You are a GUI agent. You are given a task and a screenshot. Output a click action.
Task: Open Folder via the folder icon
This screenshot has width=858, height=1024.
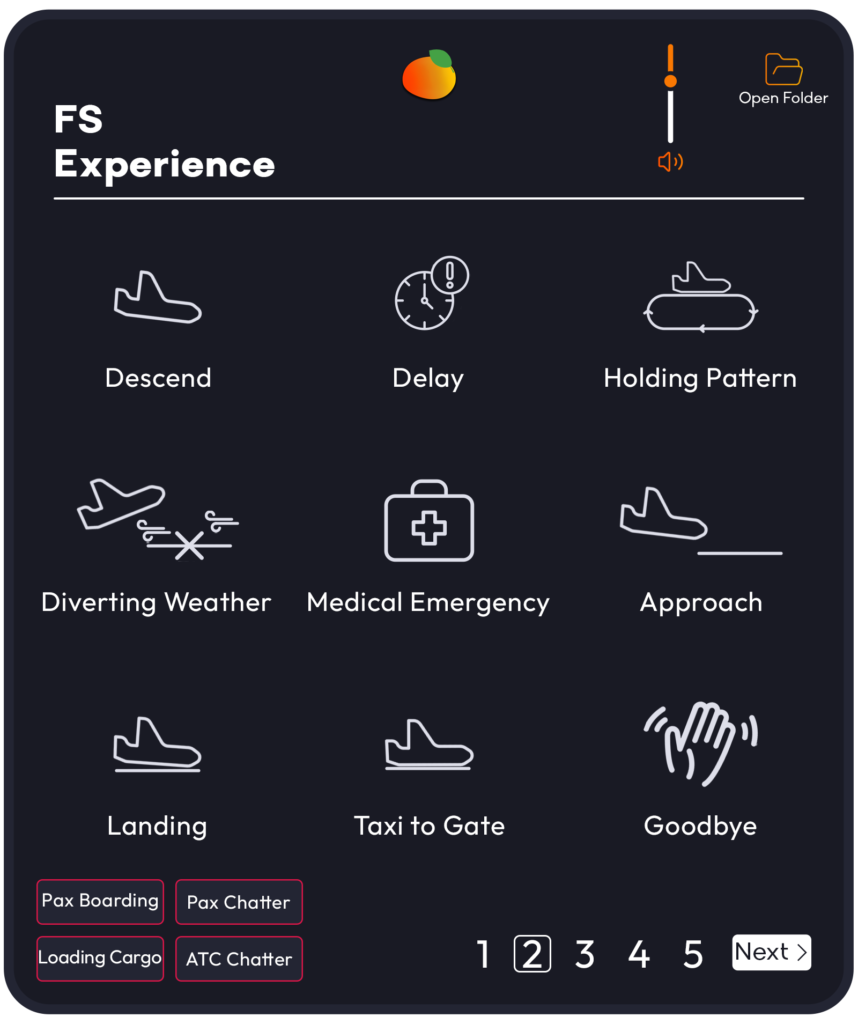(783, 70)
